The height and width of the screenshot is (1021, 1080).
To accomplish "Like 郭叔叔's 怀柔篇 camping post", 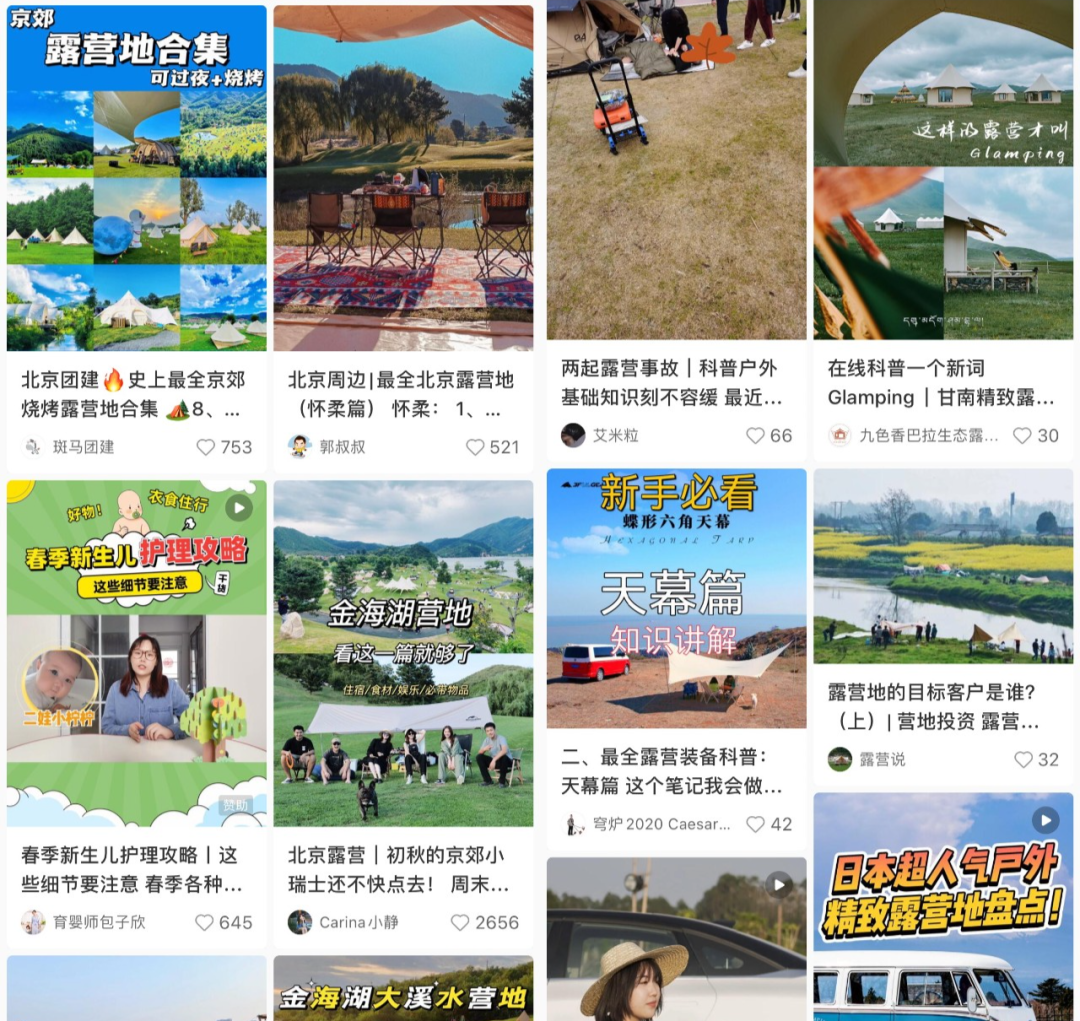I will coord(476,447).
